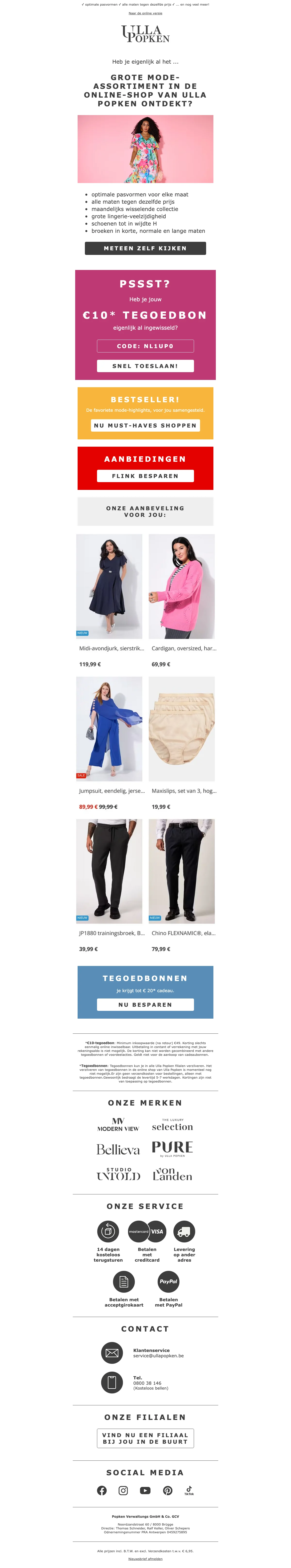Select the 'Nu must-haves shoppen' button
Image resolution: width=291 pixels, height=1568 pixels.
[x=145, y=426]
